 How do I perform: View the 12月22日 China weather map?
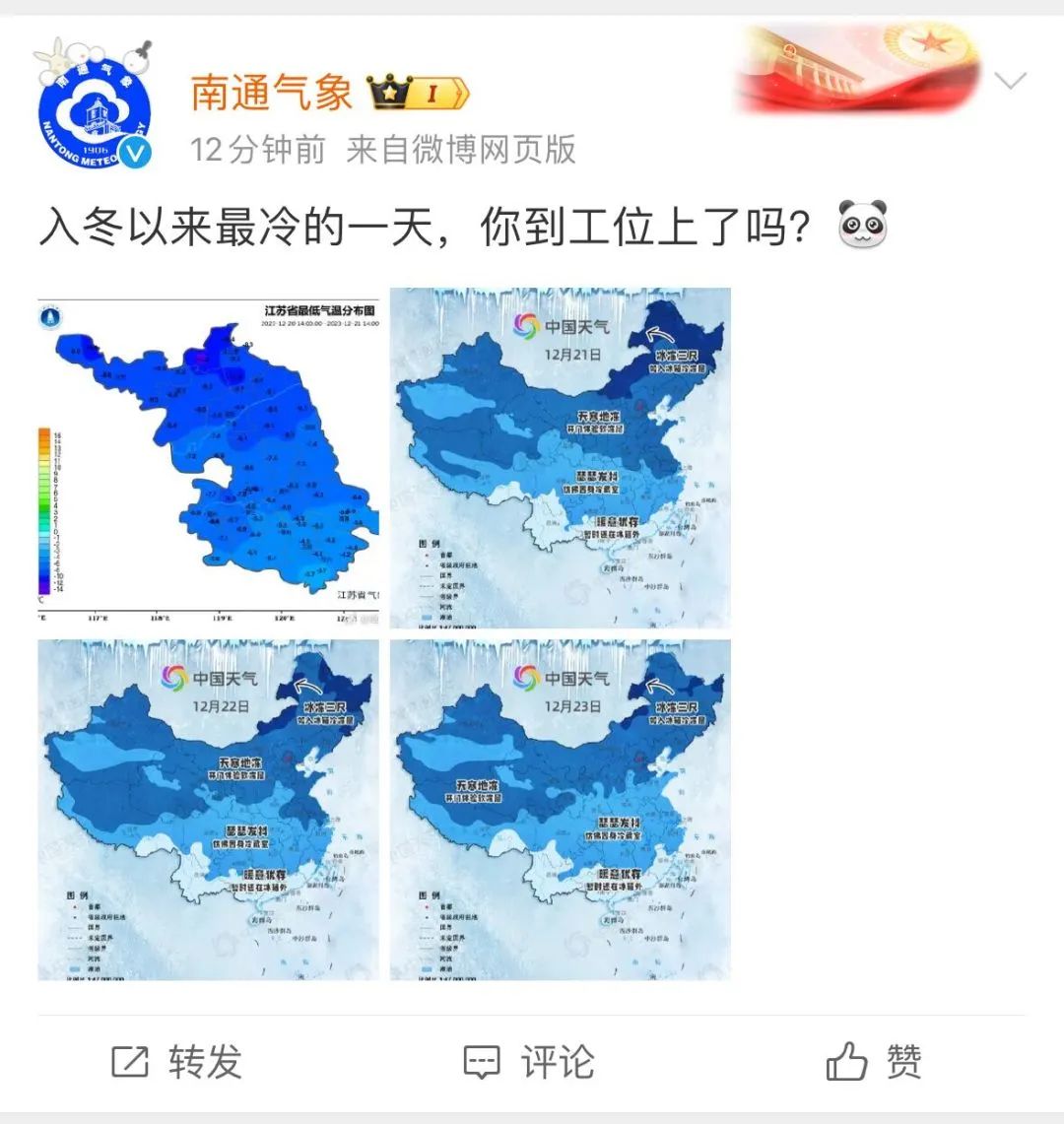[x=208, y=810]
